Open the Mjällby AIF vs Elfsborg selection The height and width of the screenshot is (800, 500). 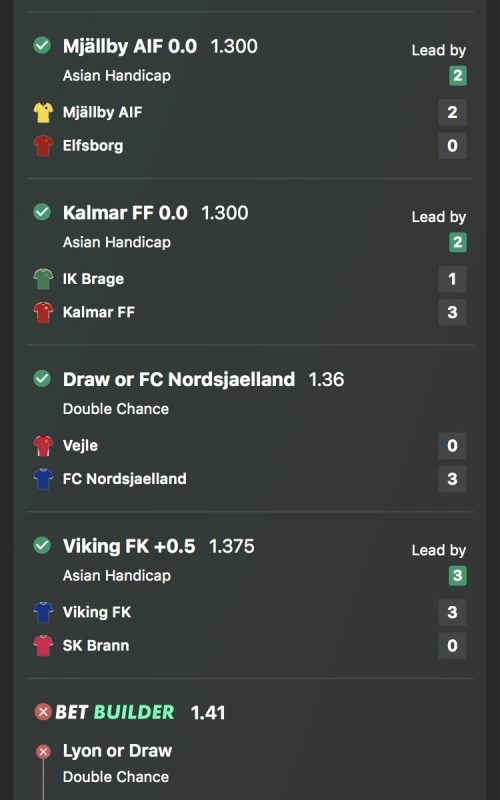click(249, 95)
